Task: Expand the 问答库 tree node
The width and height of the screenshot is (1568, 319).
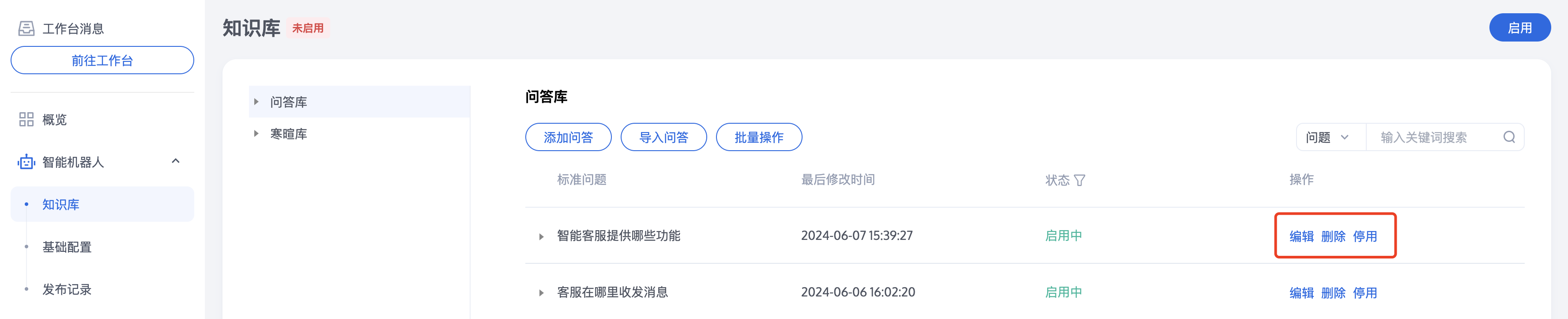Action: 256,102
